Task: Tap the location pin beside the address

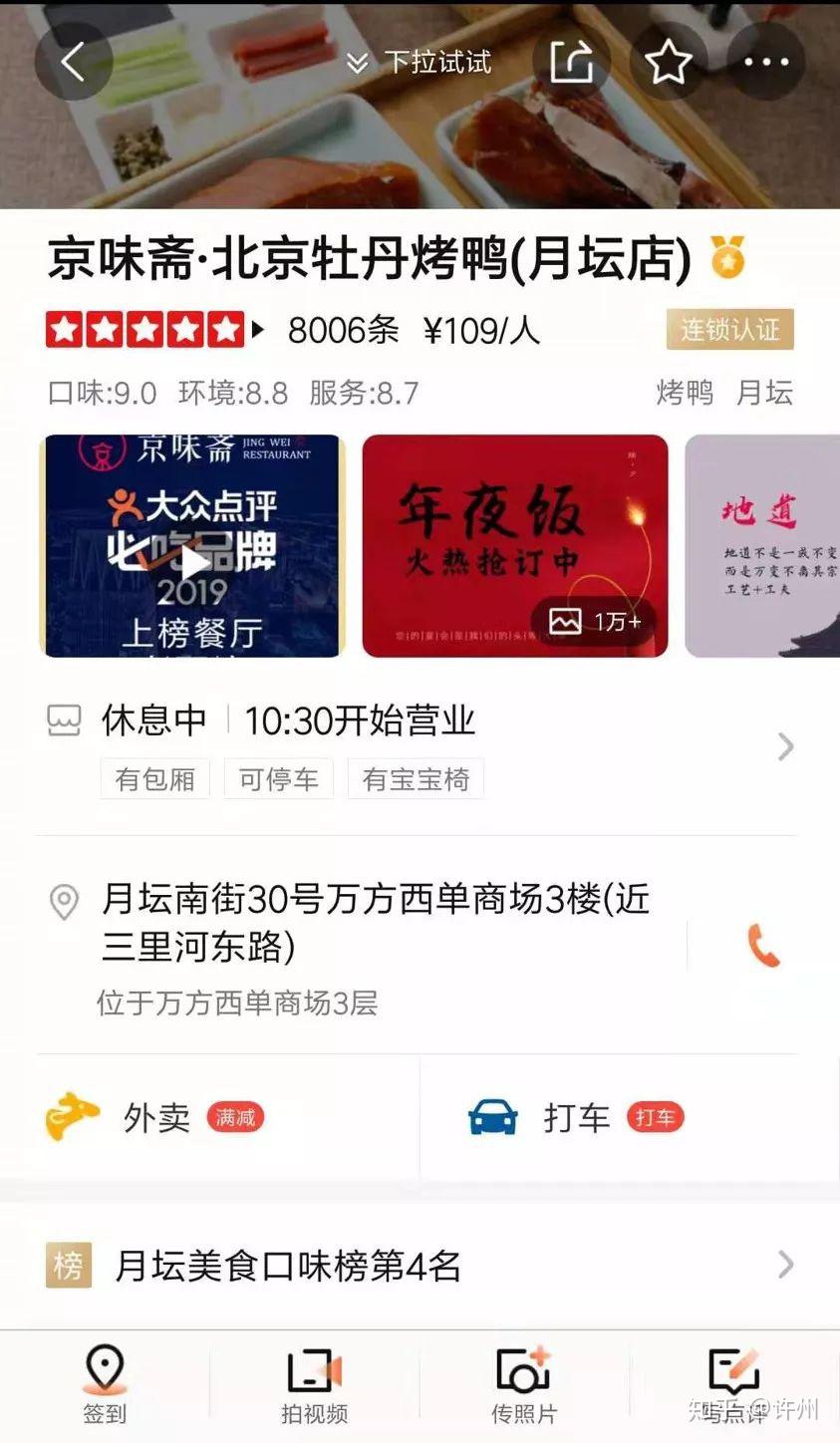Action: coord(65,902)
